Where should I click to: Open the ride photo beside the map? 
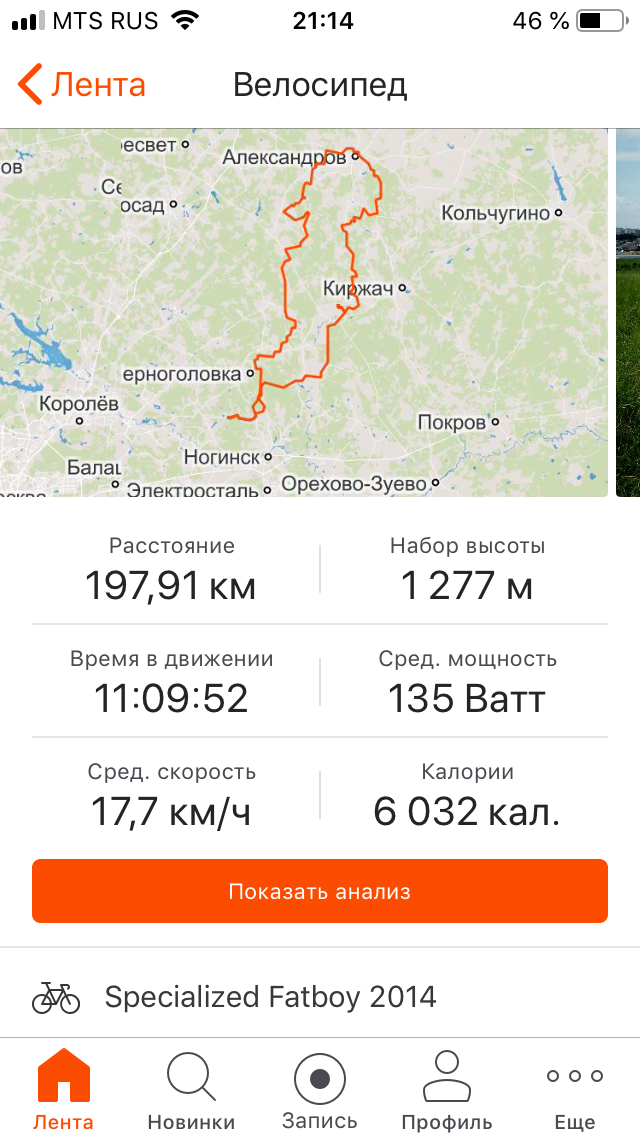click(x=628, y=312)
